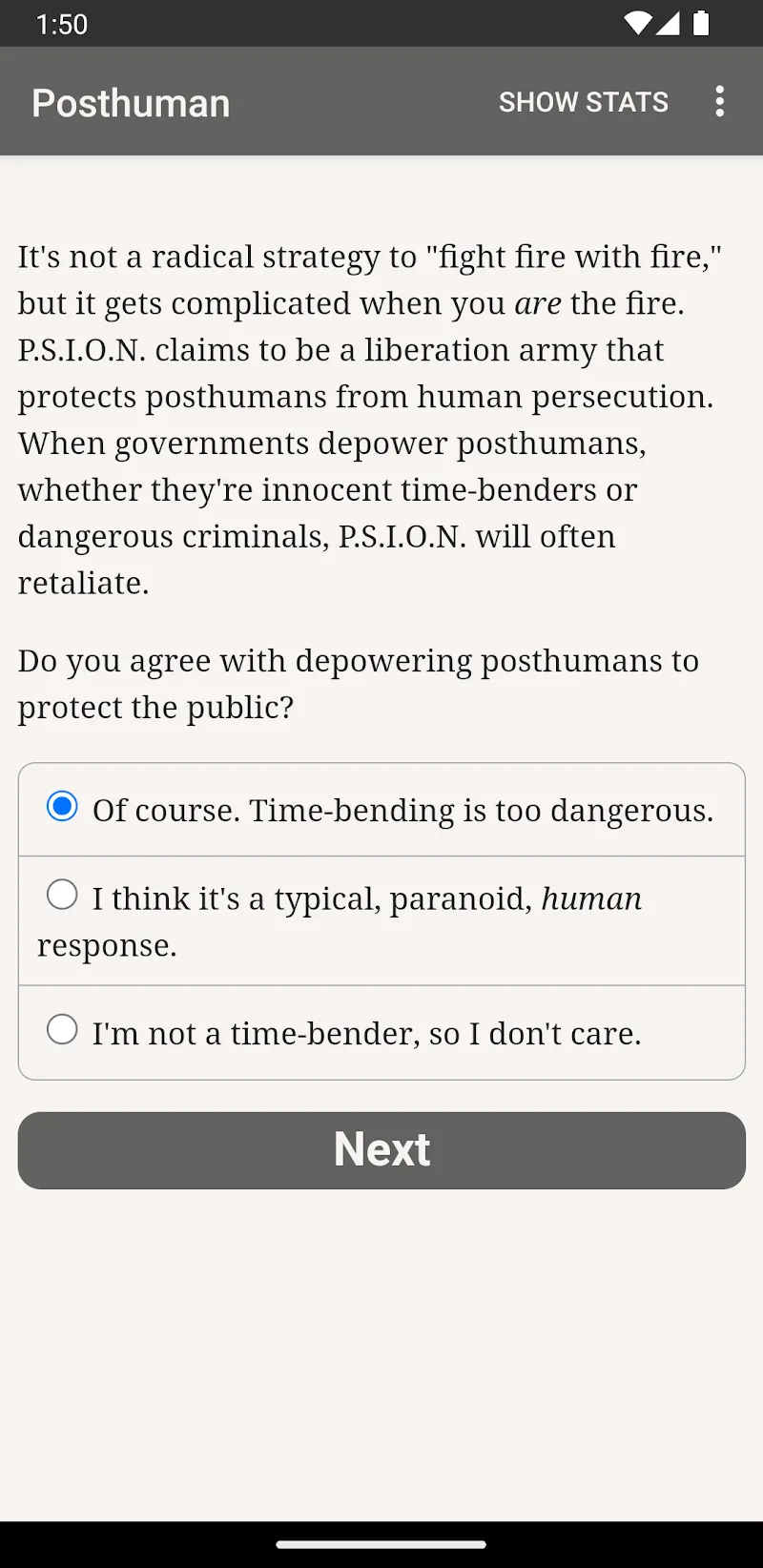Tap the clock showing 1:50
The width and height of the screenshot is (763, 1568).
tap(61, 24)
